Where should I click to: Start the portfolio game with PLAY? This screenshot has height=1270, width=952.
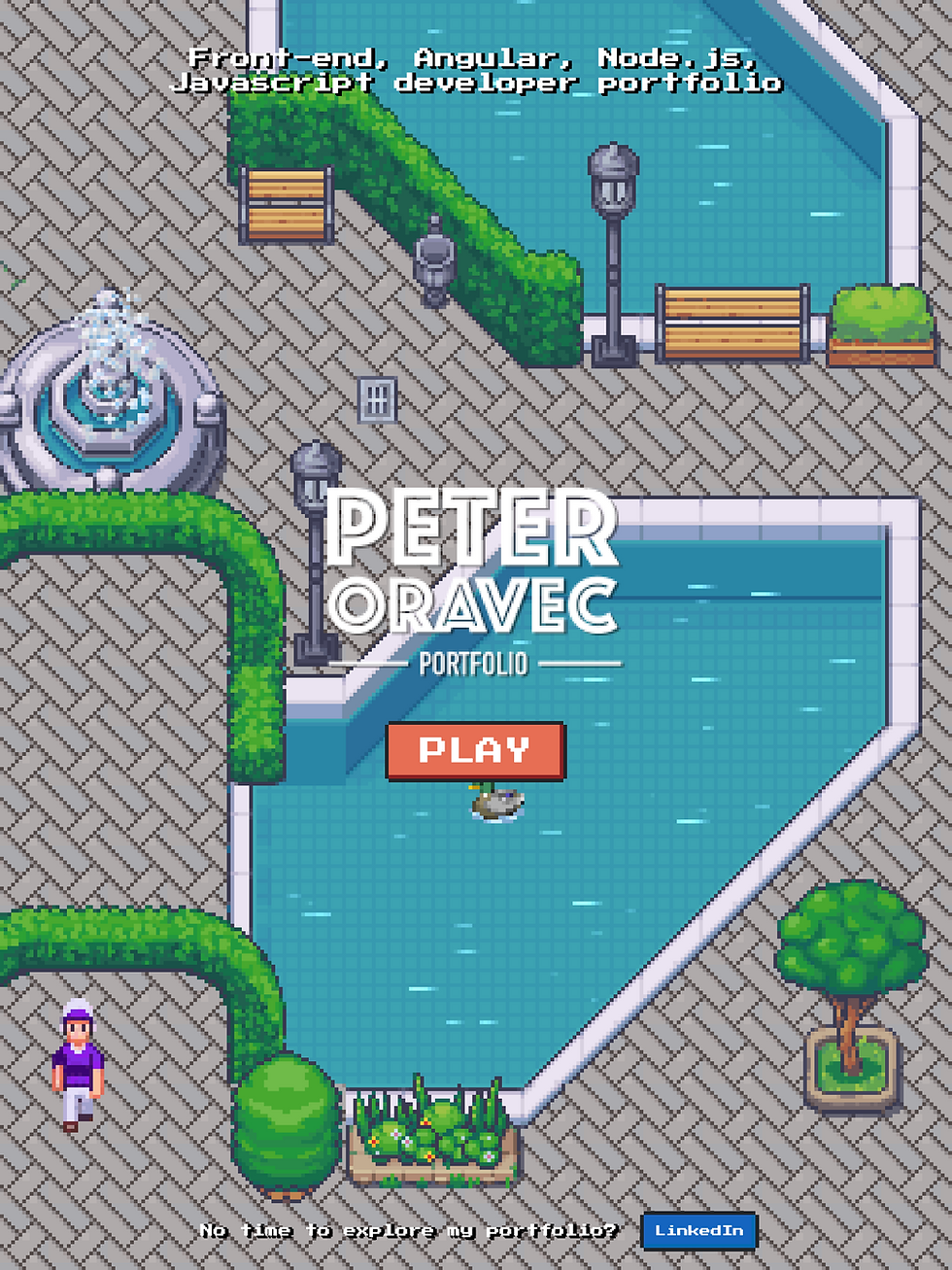(475, 750)
